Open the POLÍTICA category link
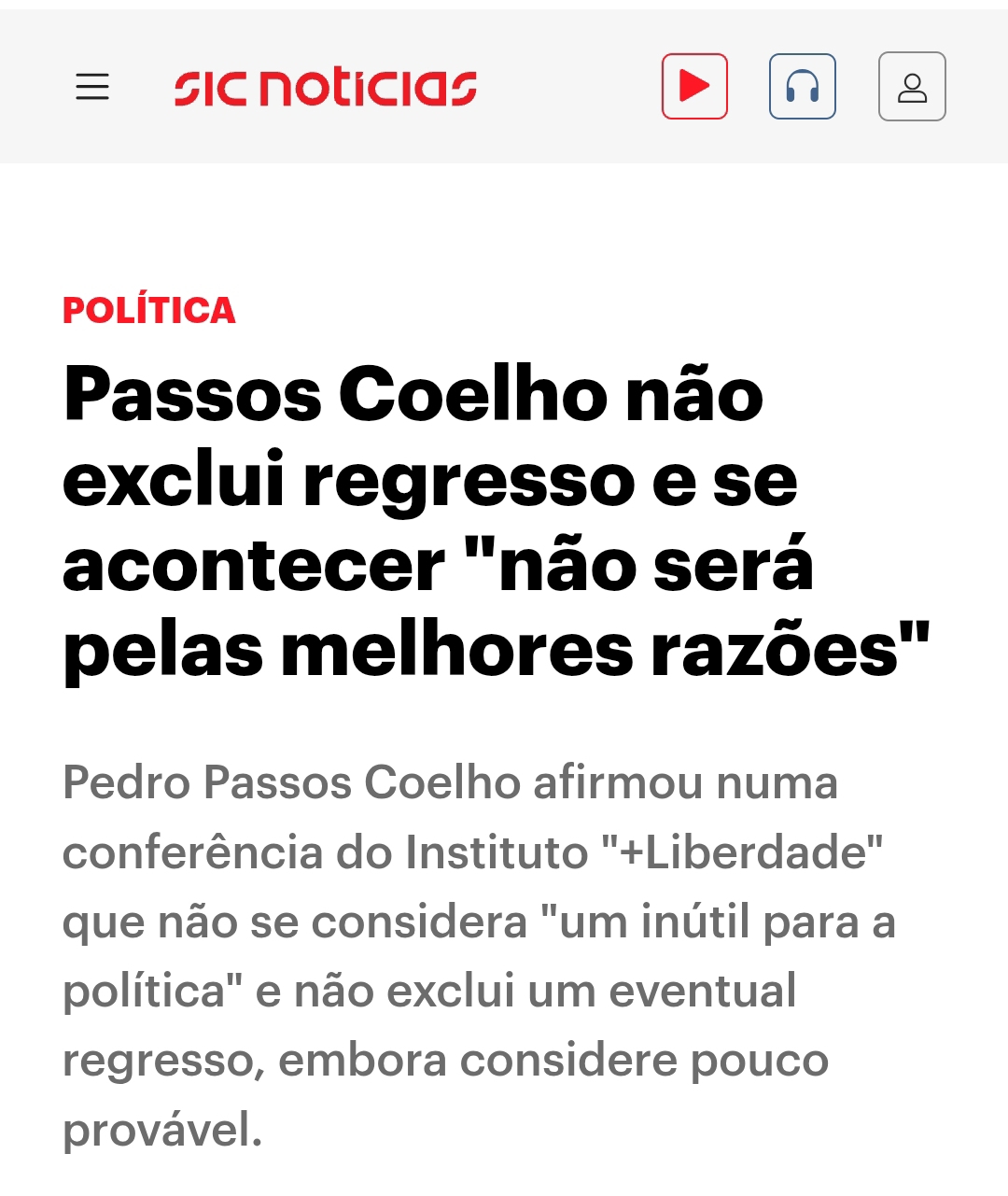 tap(149, 311)
